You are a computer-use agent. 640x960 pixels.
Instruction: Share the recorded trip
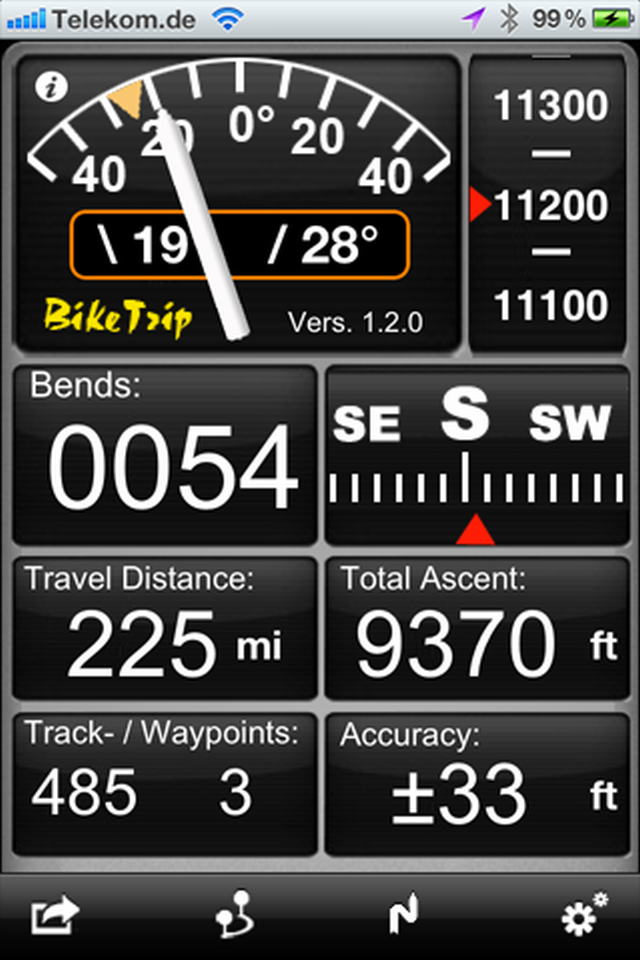(55, 913)
